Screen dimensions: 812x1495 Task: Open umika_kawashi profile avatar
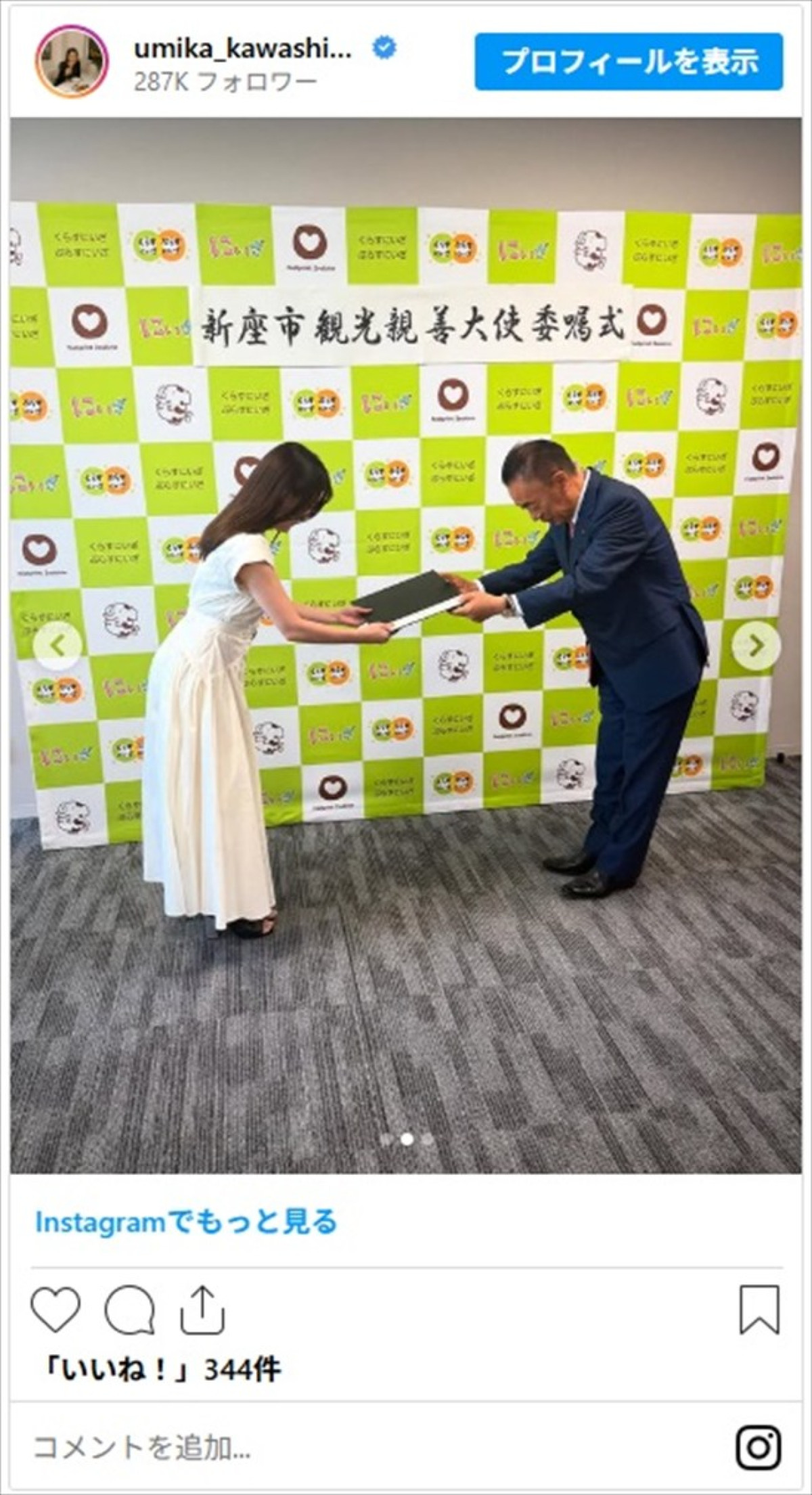pyautogui.click(x=71, y=62)
